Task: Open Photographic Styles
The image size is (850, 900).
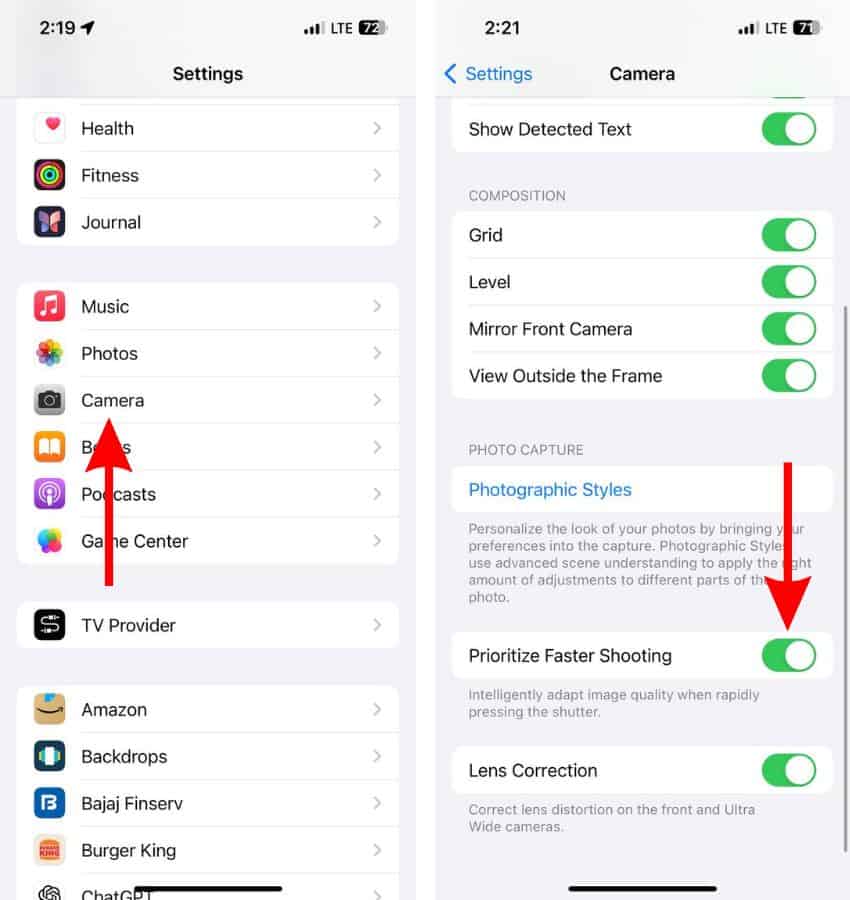Action: (550, 490)
